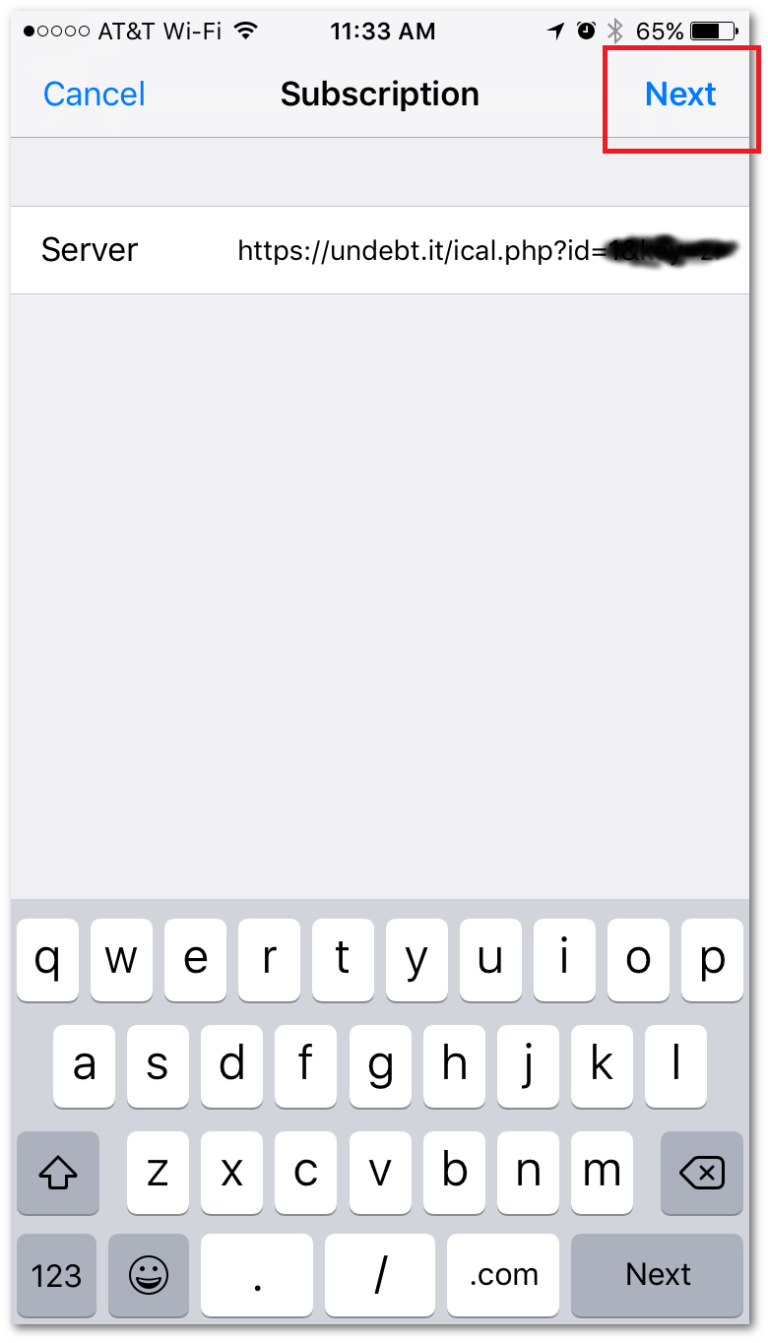The image size is (768, 1343).
Task: Tap Next in the top navigation bar
Action: coord(680,94)
